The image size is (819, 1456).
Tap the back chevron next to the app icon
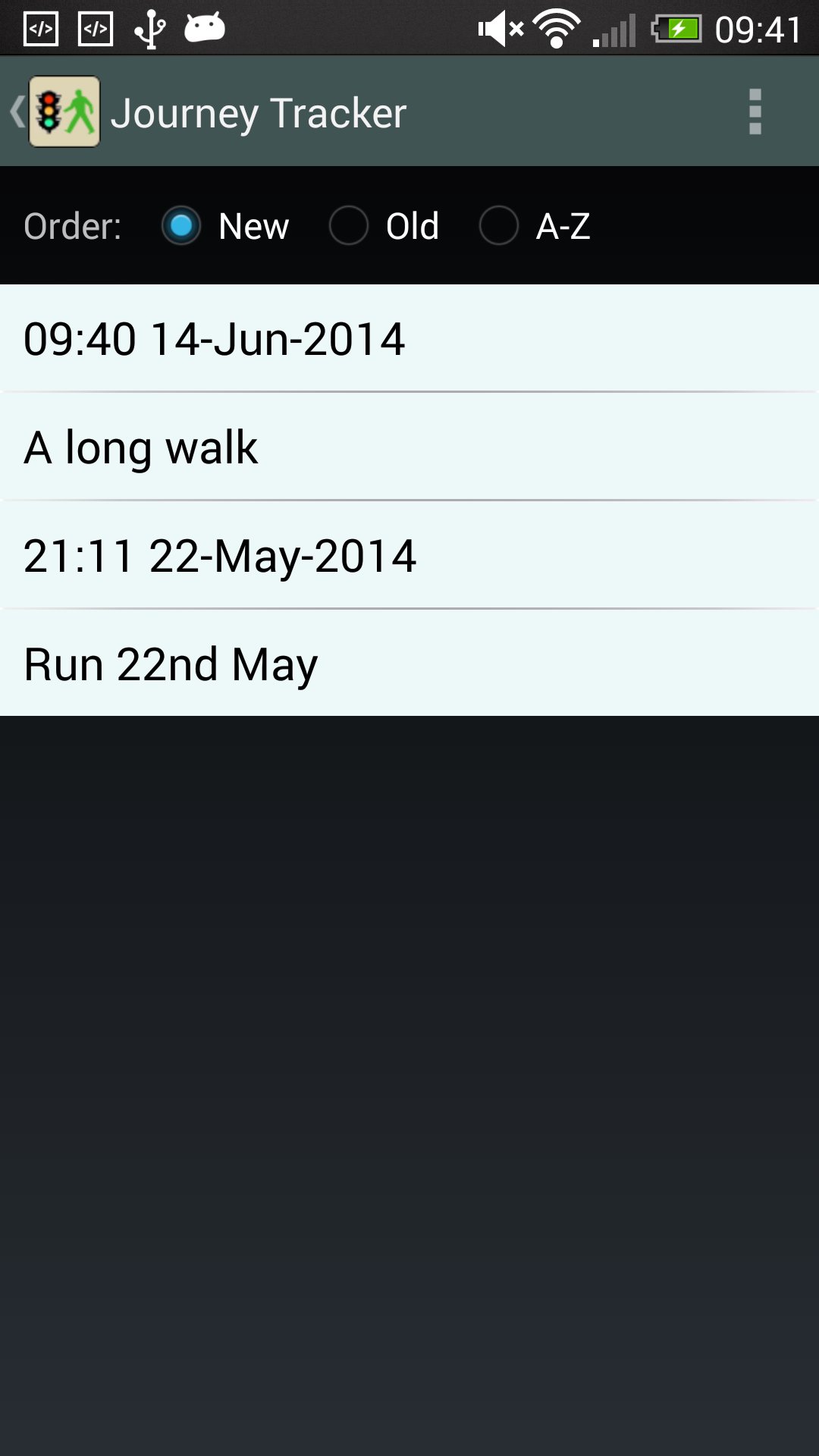tap(15, 112)
